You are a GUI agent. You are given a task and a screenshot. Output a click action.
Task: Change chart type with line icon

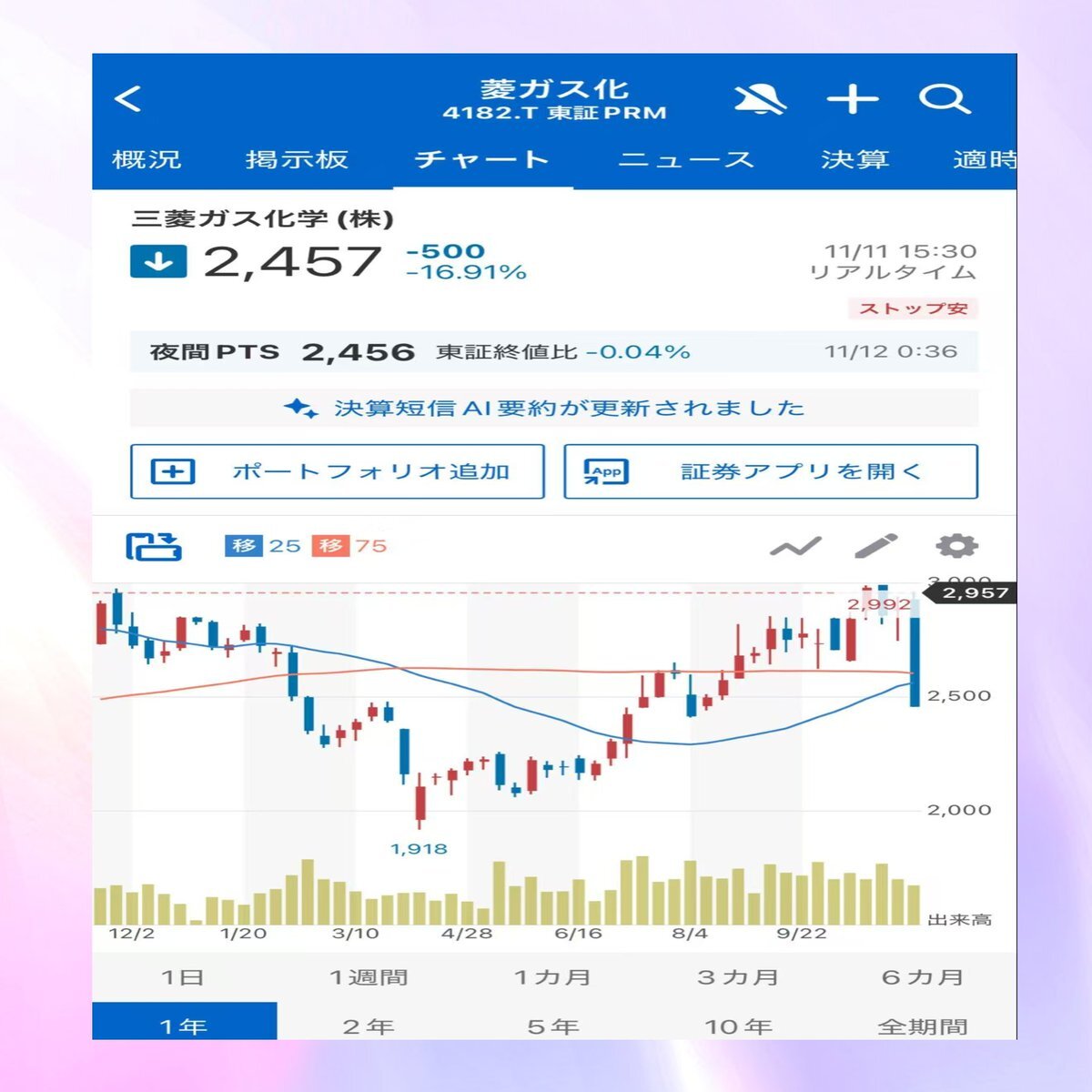[795, 547]
